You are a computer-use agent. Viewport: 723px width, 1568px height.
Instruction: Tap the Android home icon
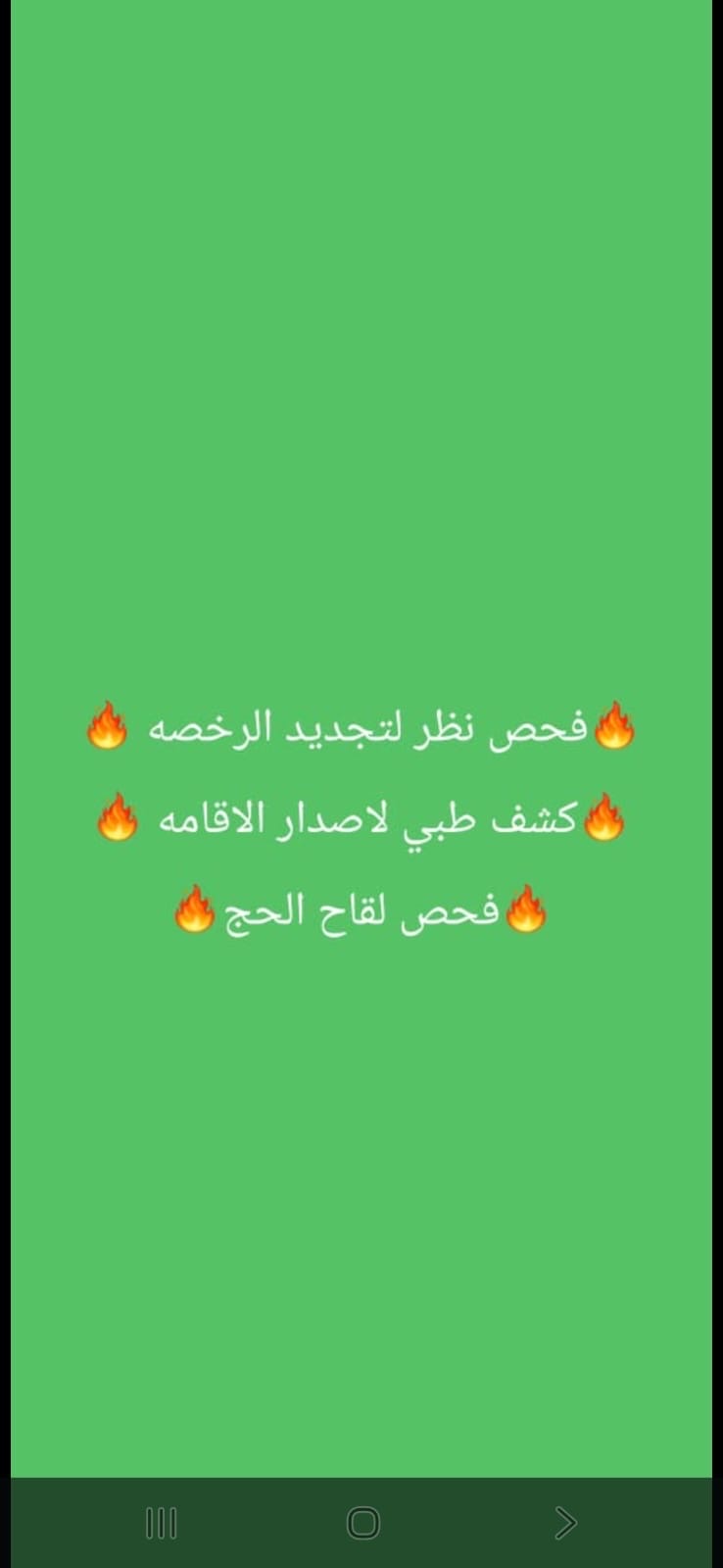[361, 1522]
